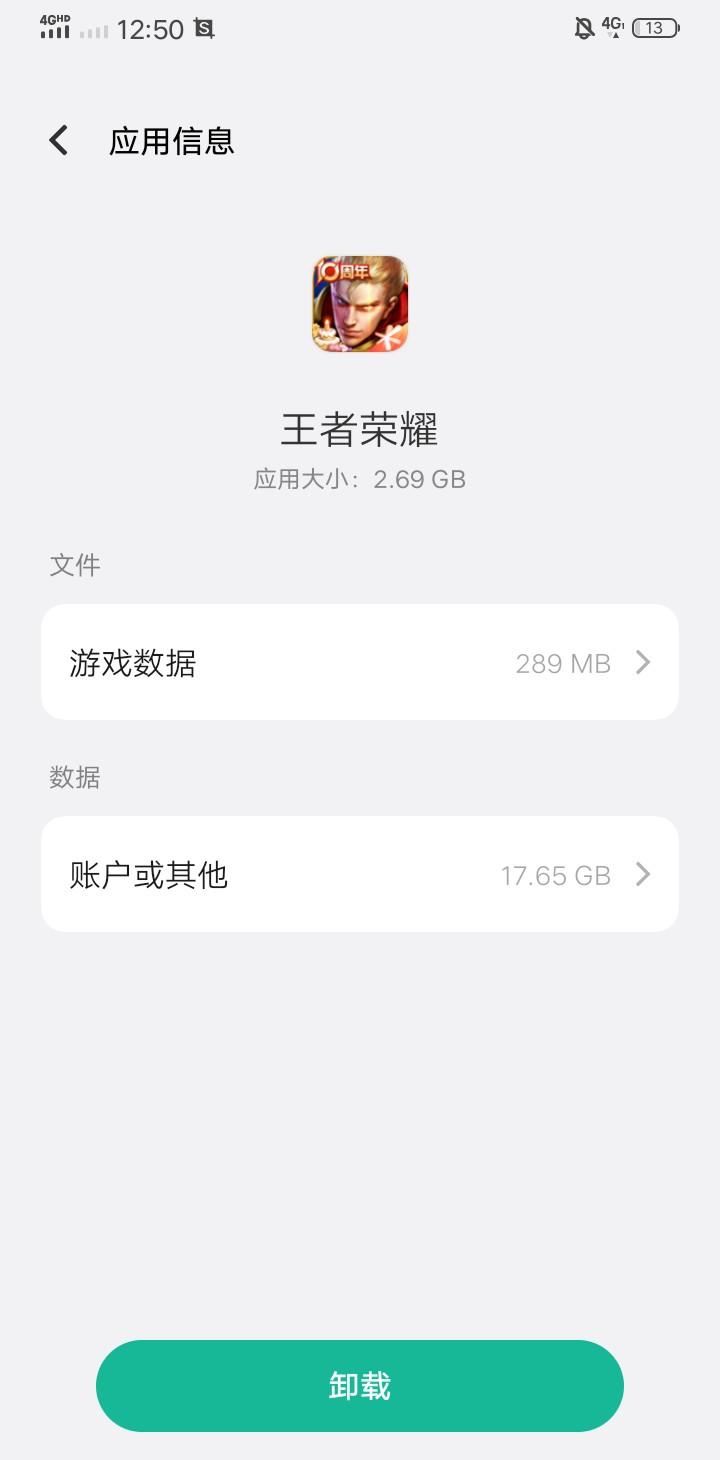Tap the back arrow on 应用信息 page
The height and width of the screenshot is (1460, 720).
click(x=57, y=140)
